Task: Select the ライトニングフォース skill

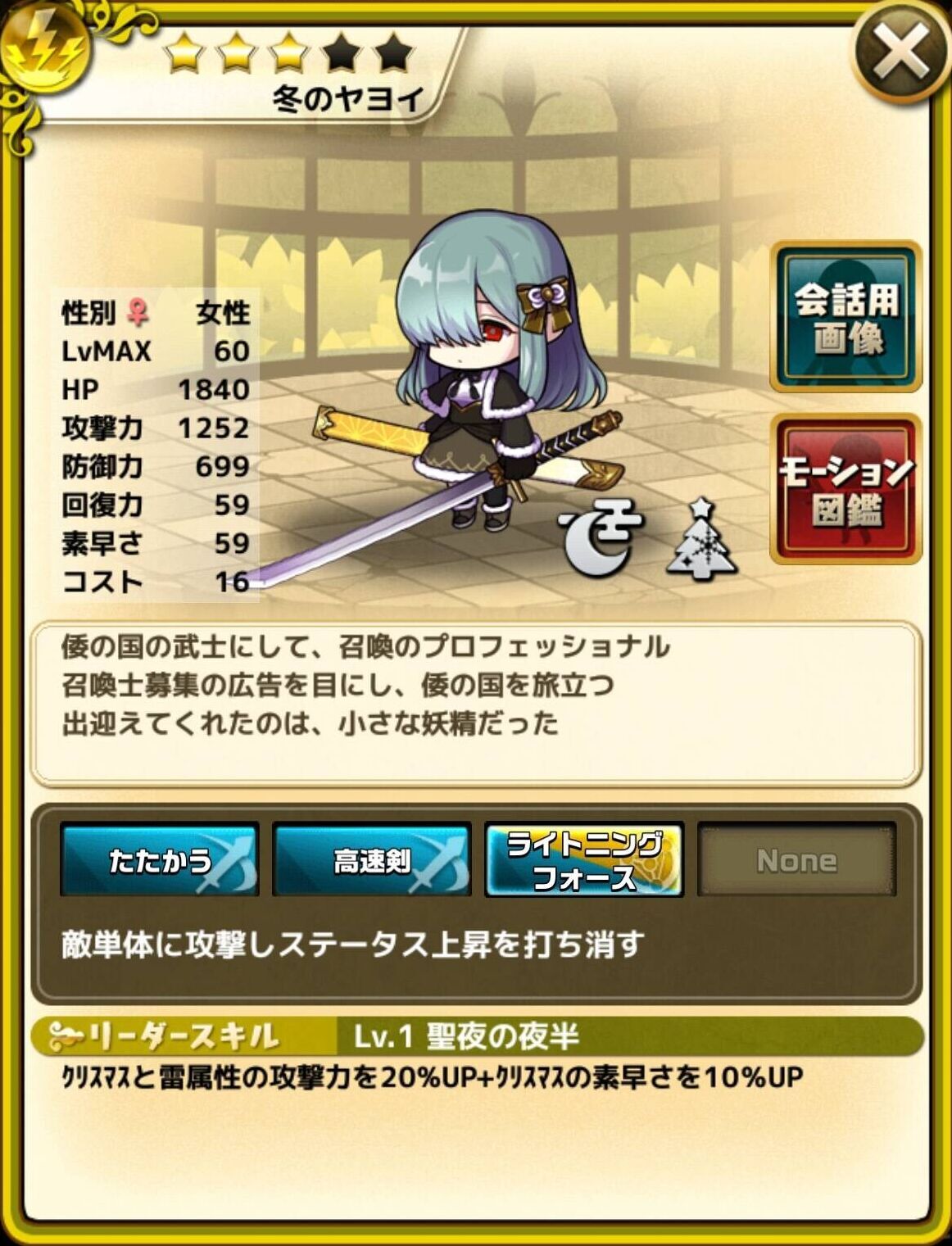Action: [584, 859]
